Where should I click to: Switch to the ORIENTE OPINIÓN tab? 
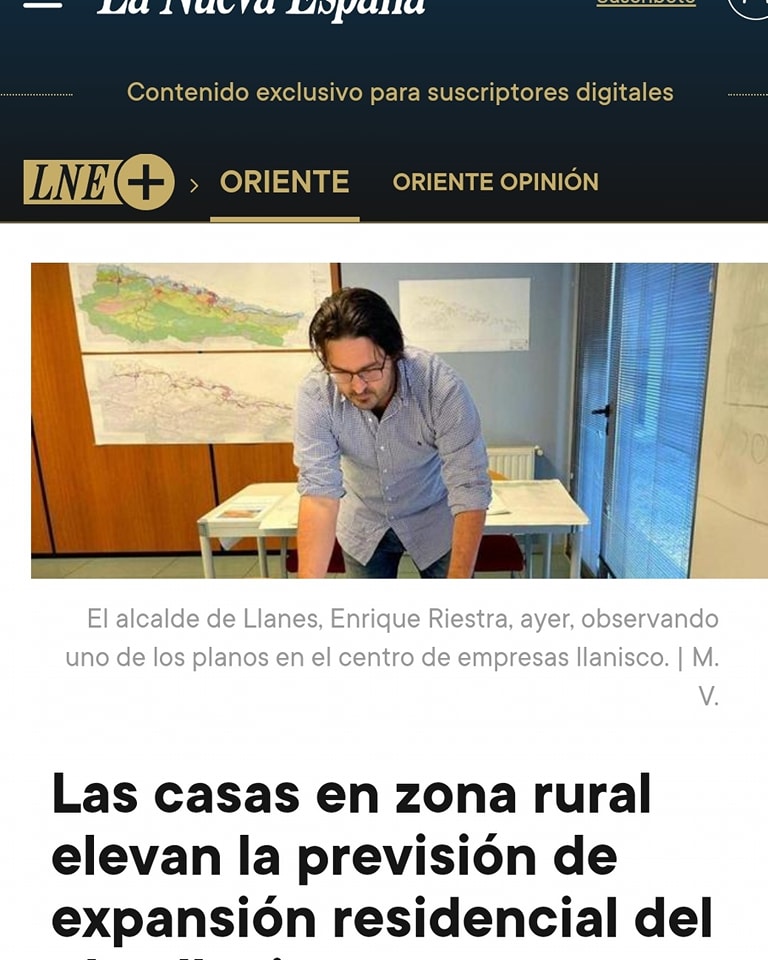point(495,182)
